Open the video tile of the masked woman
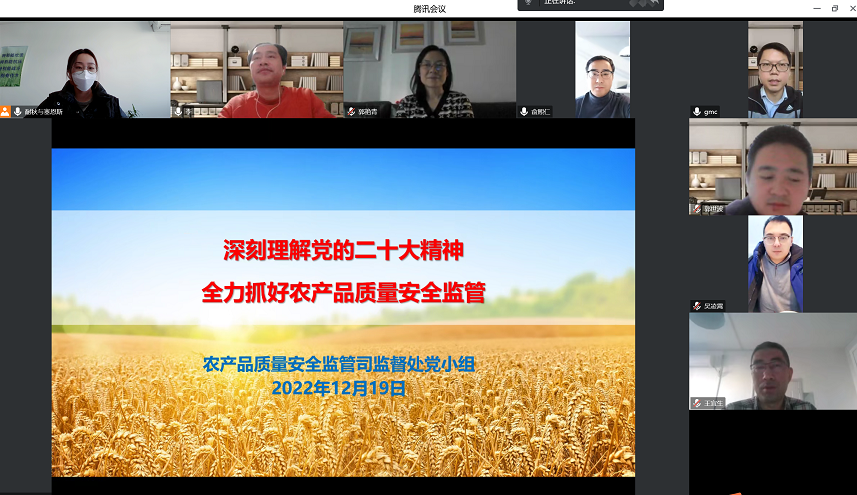 coord(85,69)
